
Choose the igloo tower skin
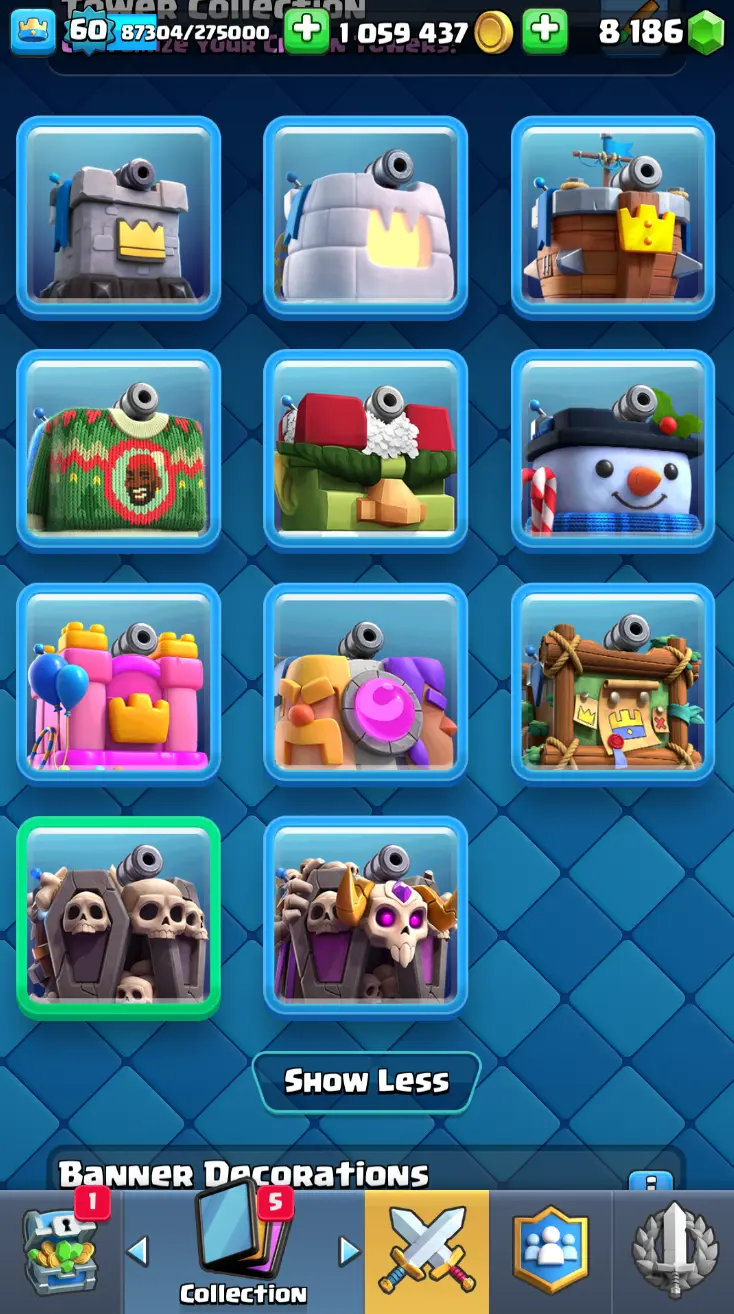[x=365, y=217]
